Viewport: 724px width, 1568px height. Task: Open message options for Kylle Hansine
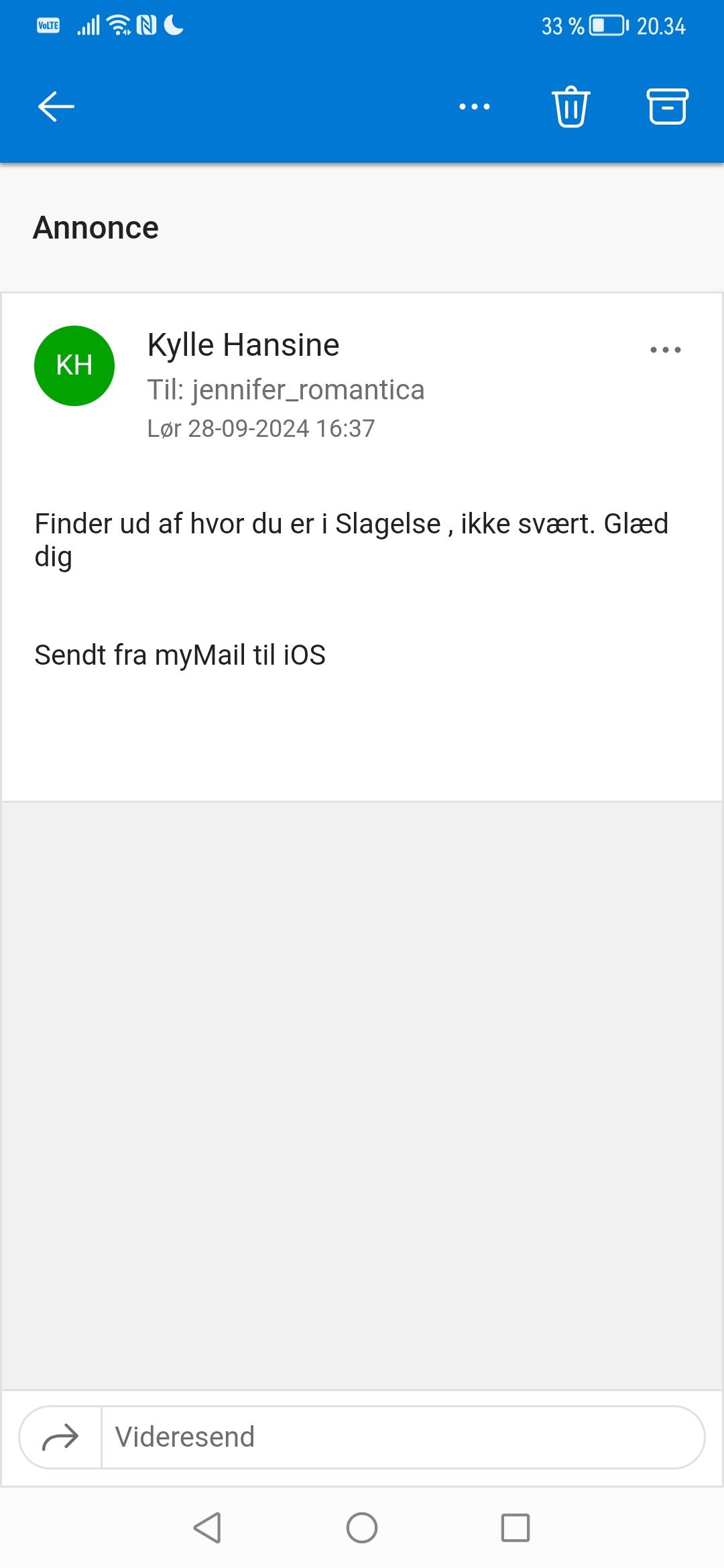point(666,350)
